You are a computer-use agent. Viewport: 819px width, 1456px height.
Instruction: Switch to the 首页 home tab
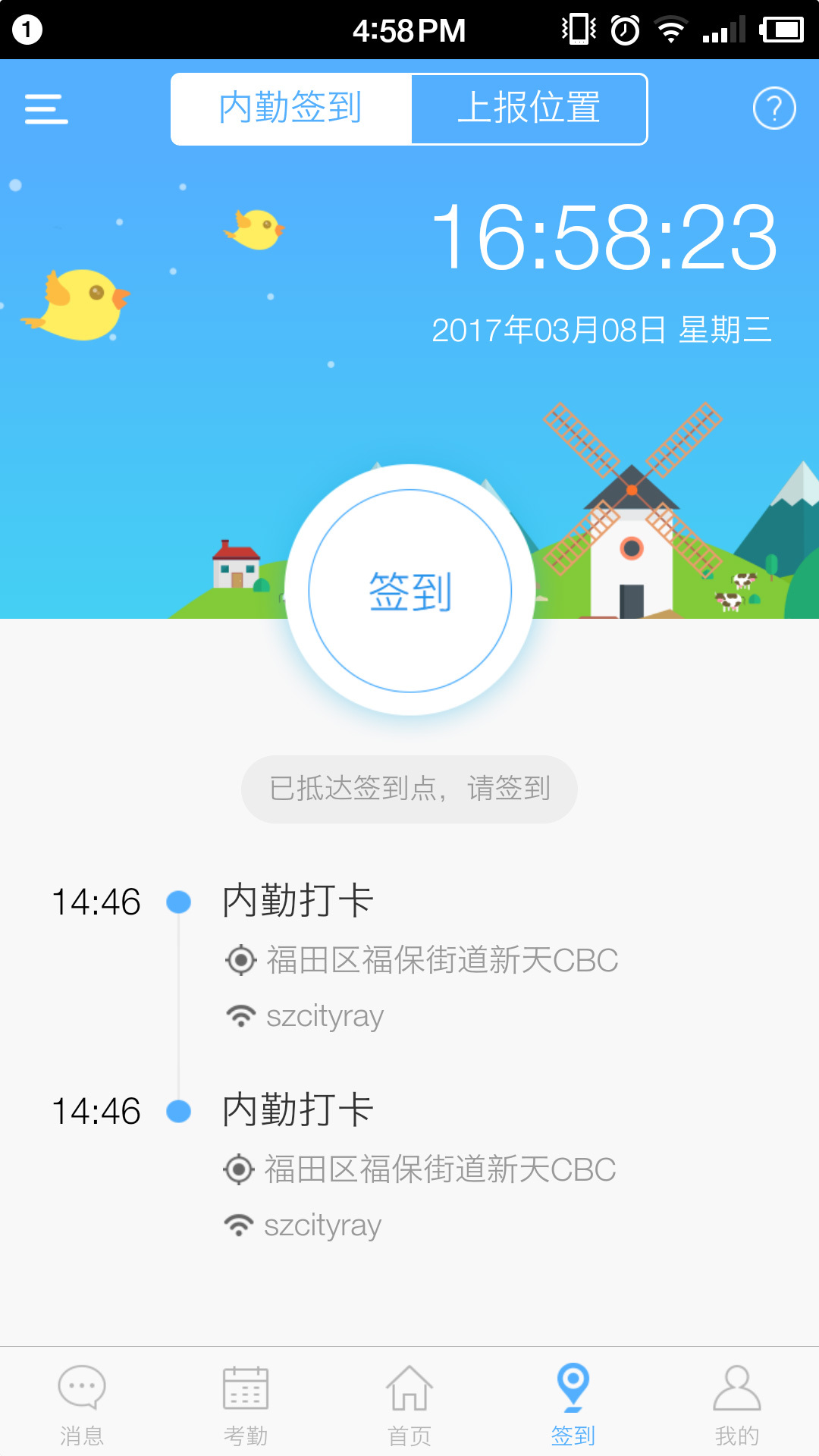[x=409, y=1404]
